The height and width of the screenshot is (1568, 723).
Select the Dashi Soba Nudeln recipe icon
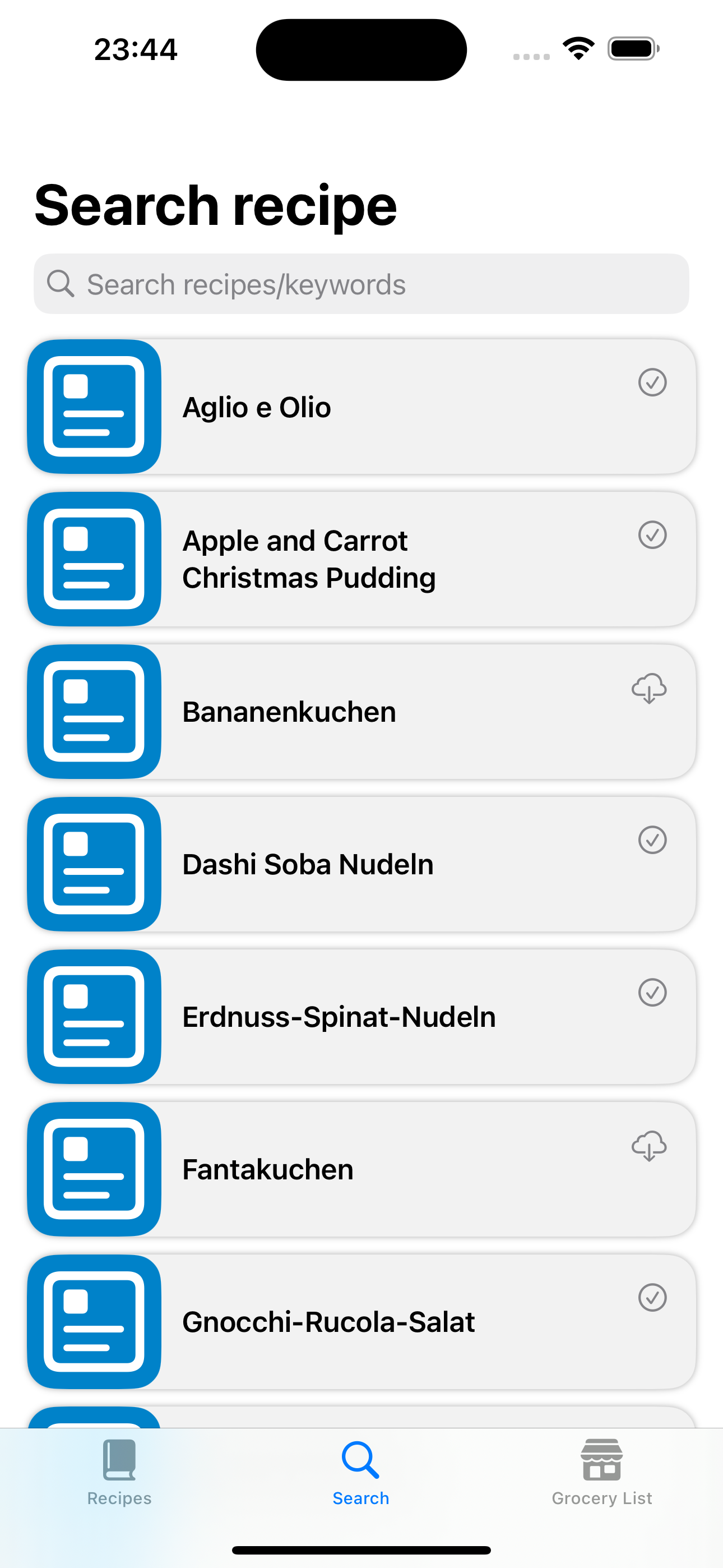94,864
